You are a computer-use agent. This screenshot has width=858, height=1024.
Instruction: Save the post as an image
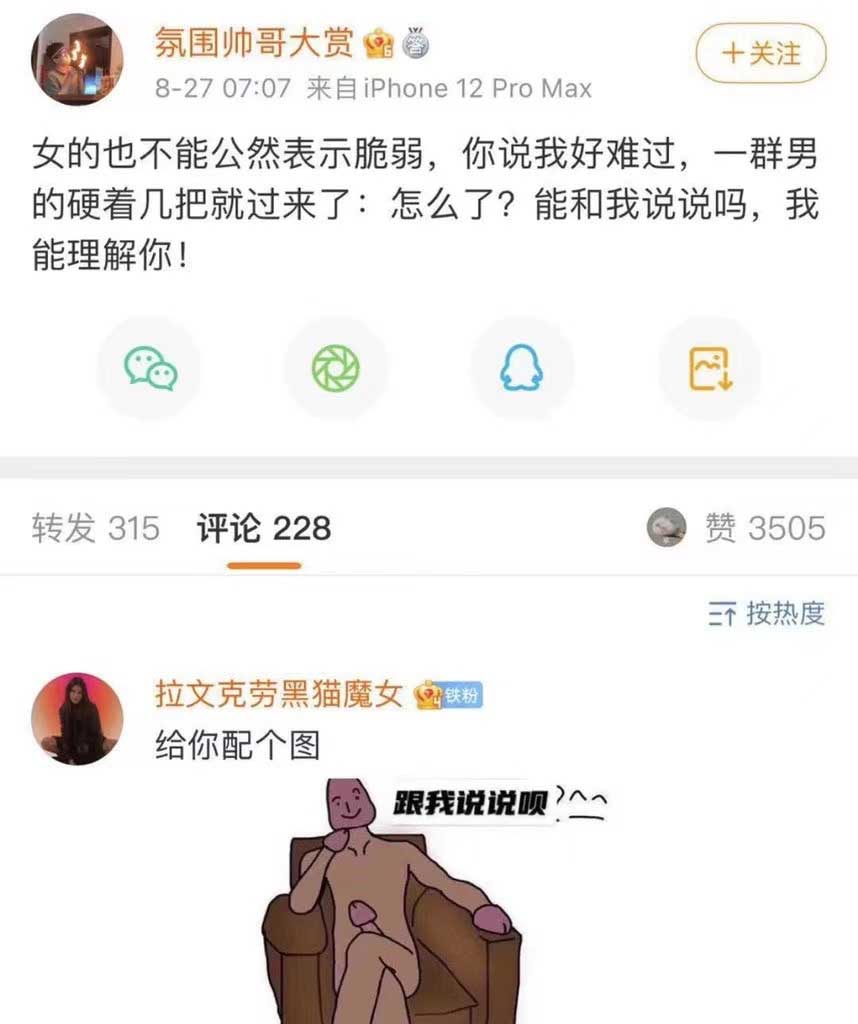(710, 368)
